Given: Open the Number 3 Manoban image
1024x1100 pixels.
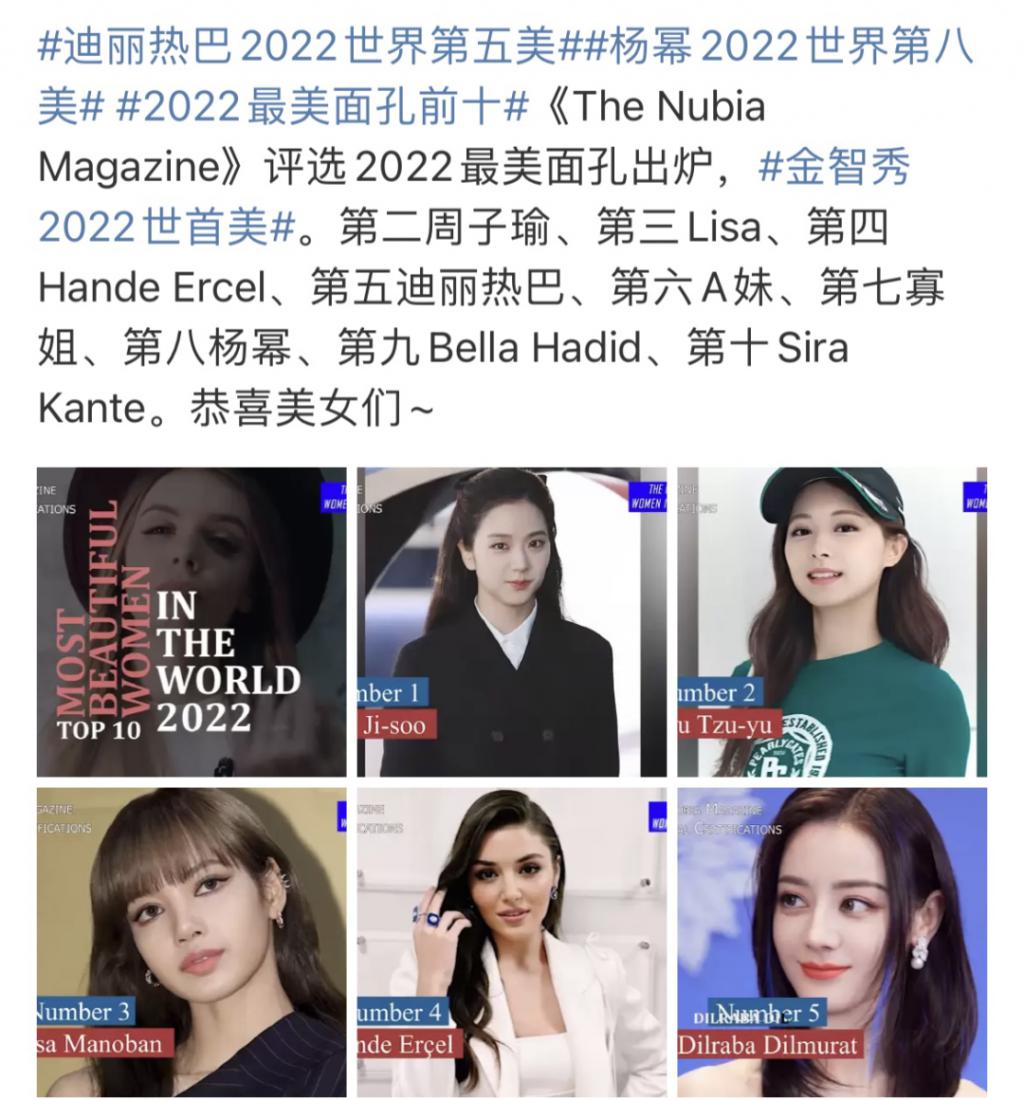Looking at the screenshot, I should pos(192,942).
